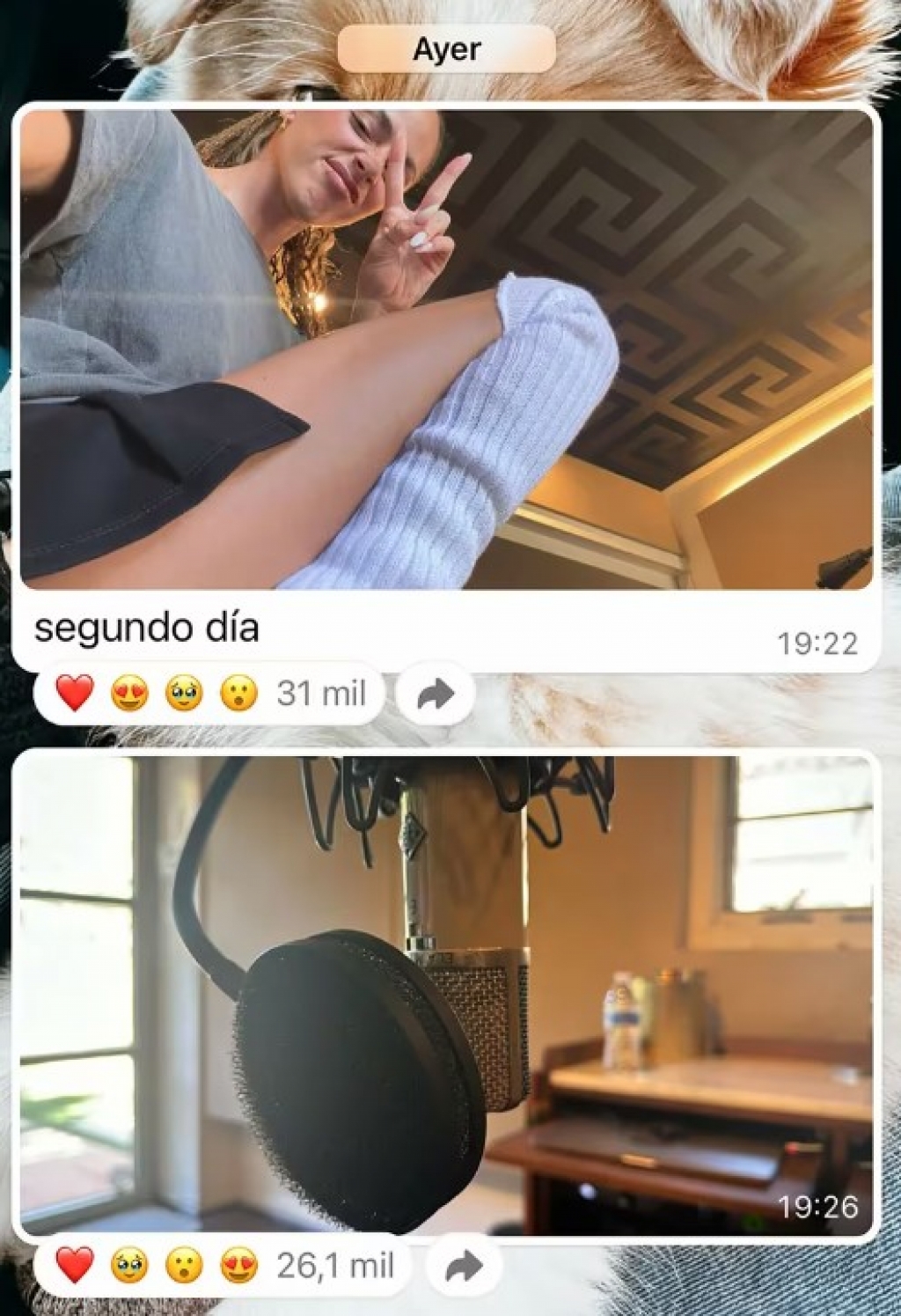Open the 'segundo día' photo message
Screen dimensions: 901x1316
click(446, 349)
